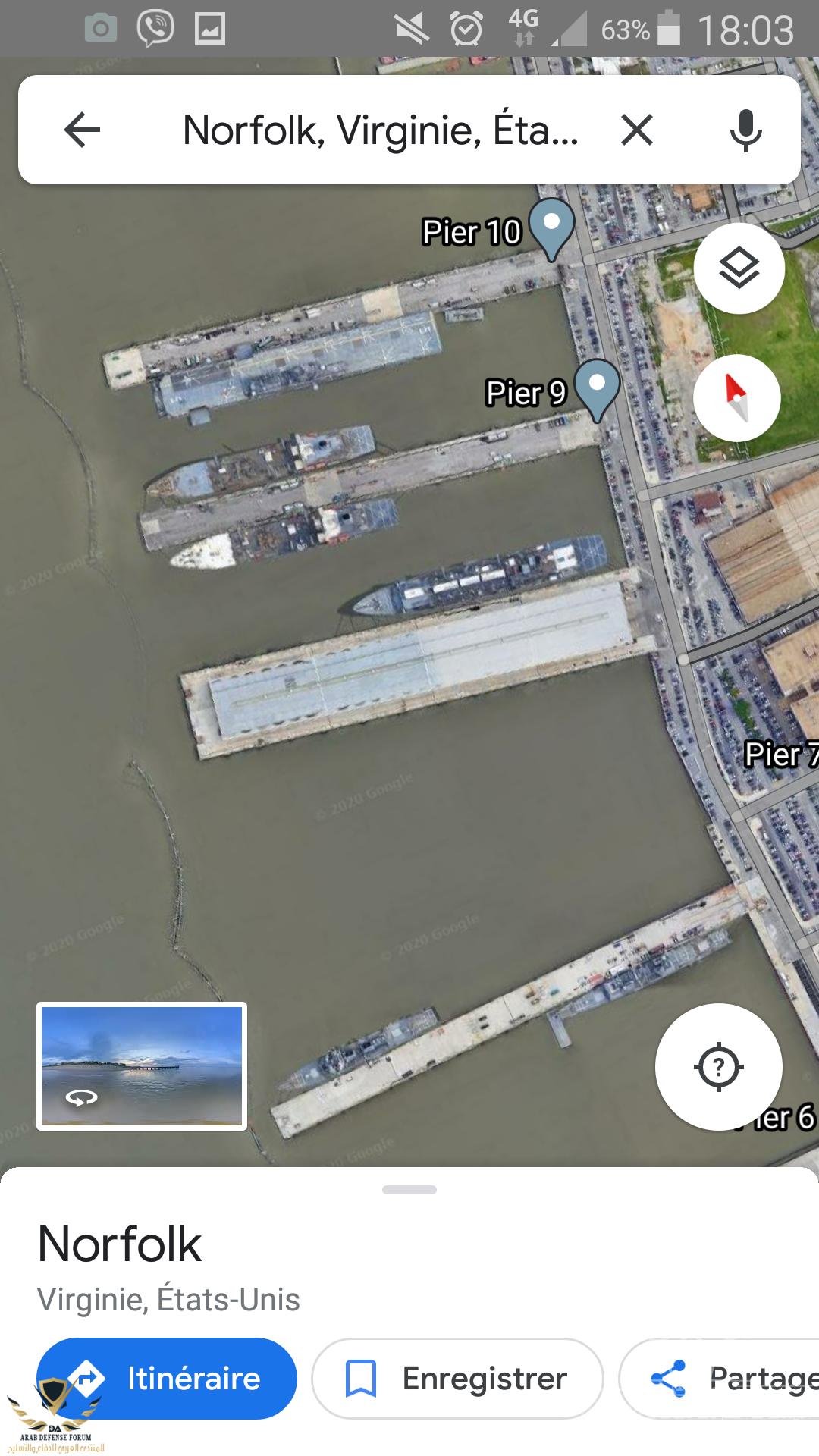The width and height of the screenshot is (819, 1456).
Task: Start voice search with the microphone
Action: click(x=745, y=130)
